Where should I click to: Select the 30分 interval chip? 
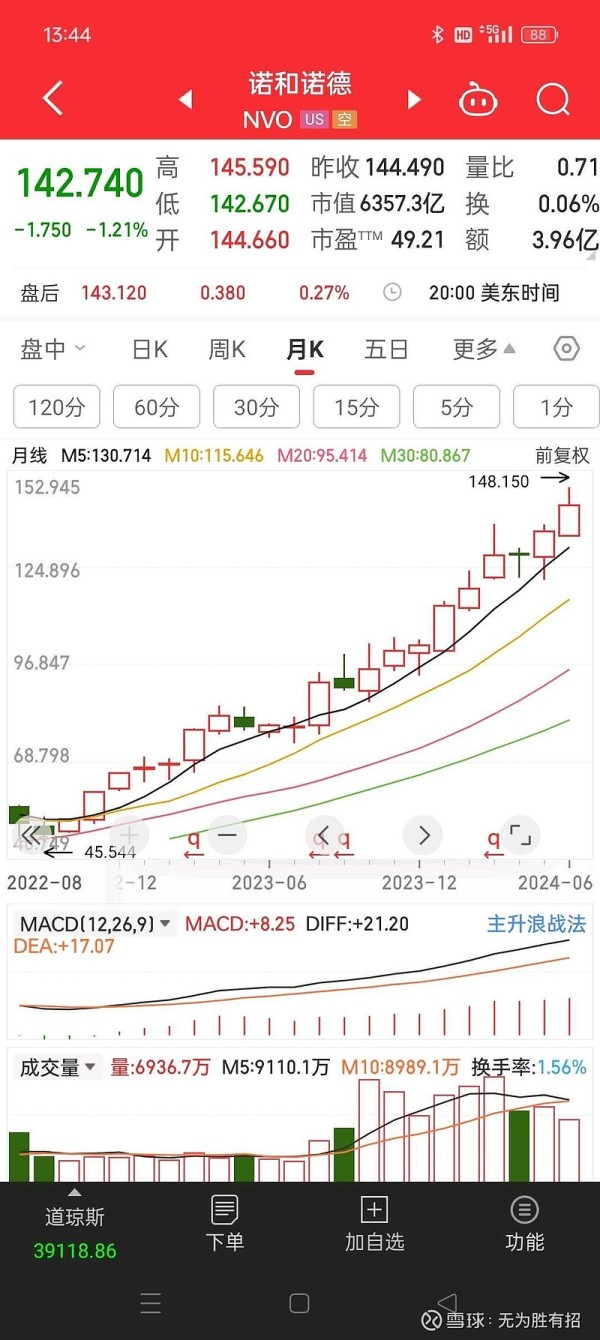257,407
